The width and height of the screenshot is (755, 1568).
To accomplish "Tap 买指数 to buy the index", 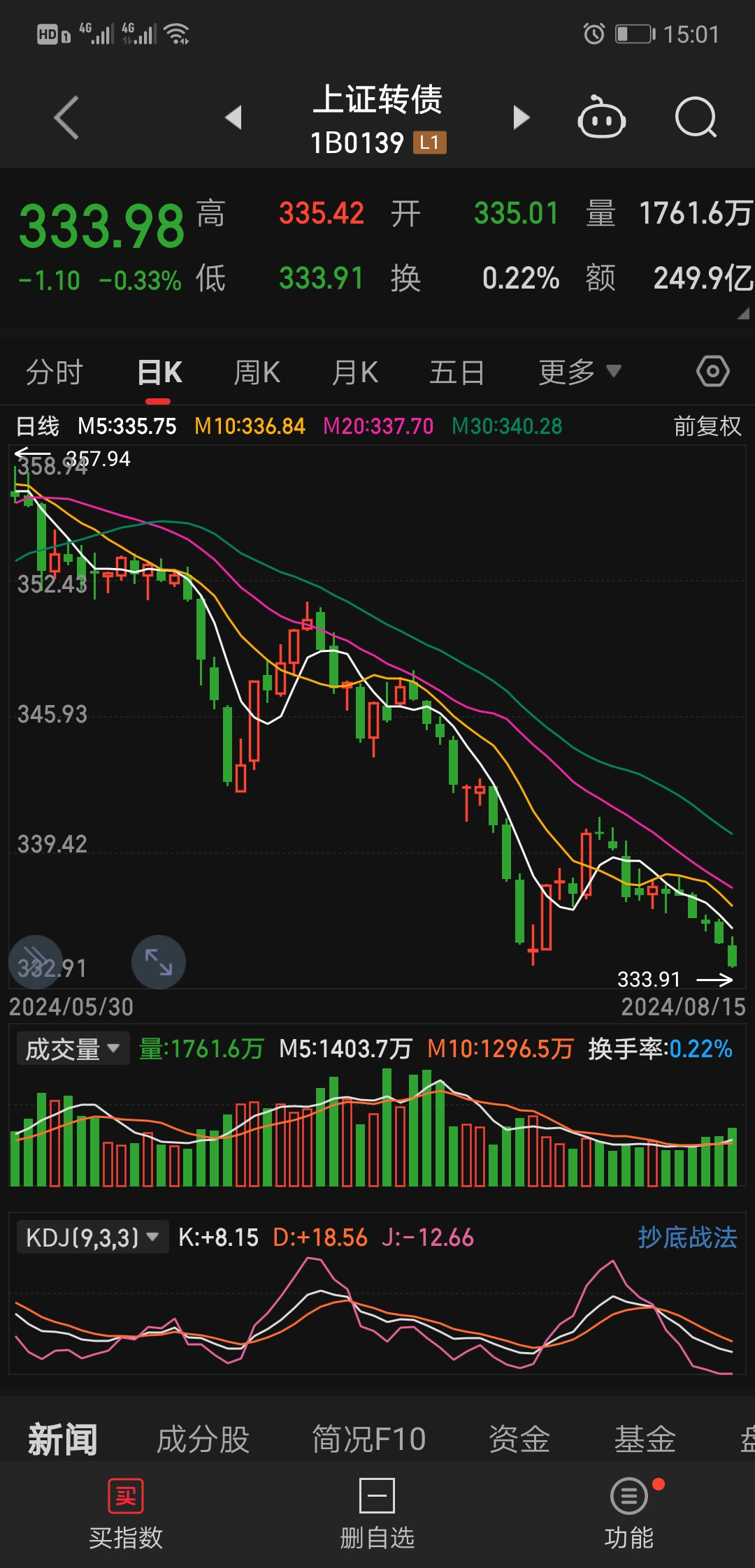I will coord(126,1510).
